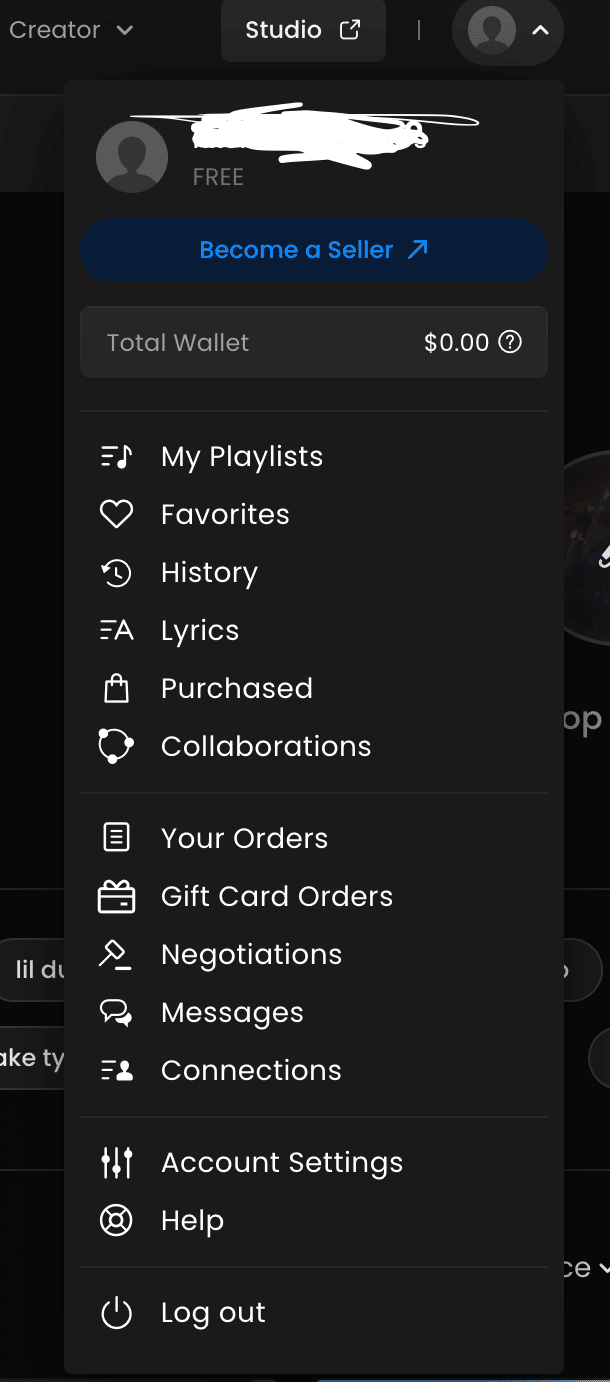Open Messages
610x1382 pixels.
314,1013
